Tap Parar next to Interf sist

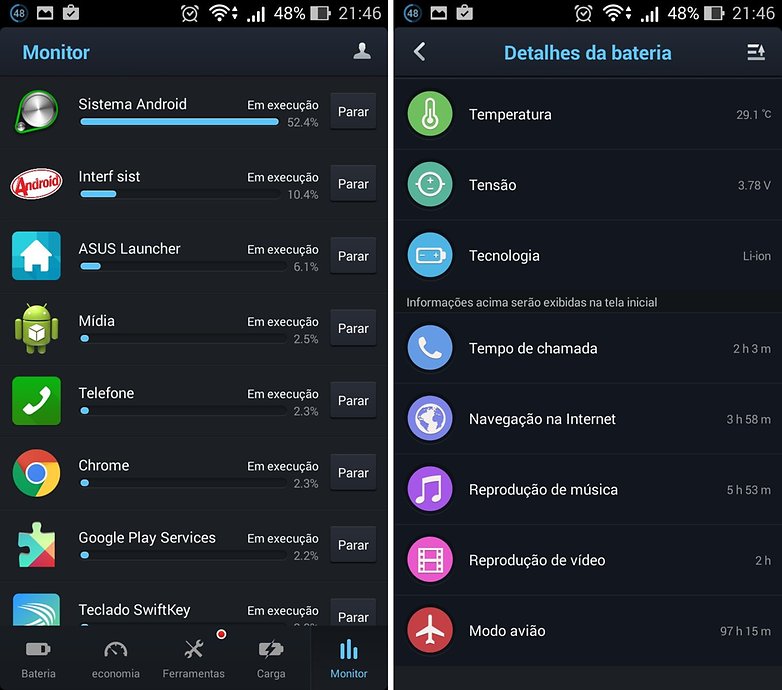pyautogui.click(x=353, y=184)
